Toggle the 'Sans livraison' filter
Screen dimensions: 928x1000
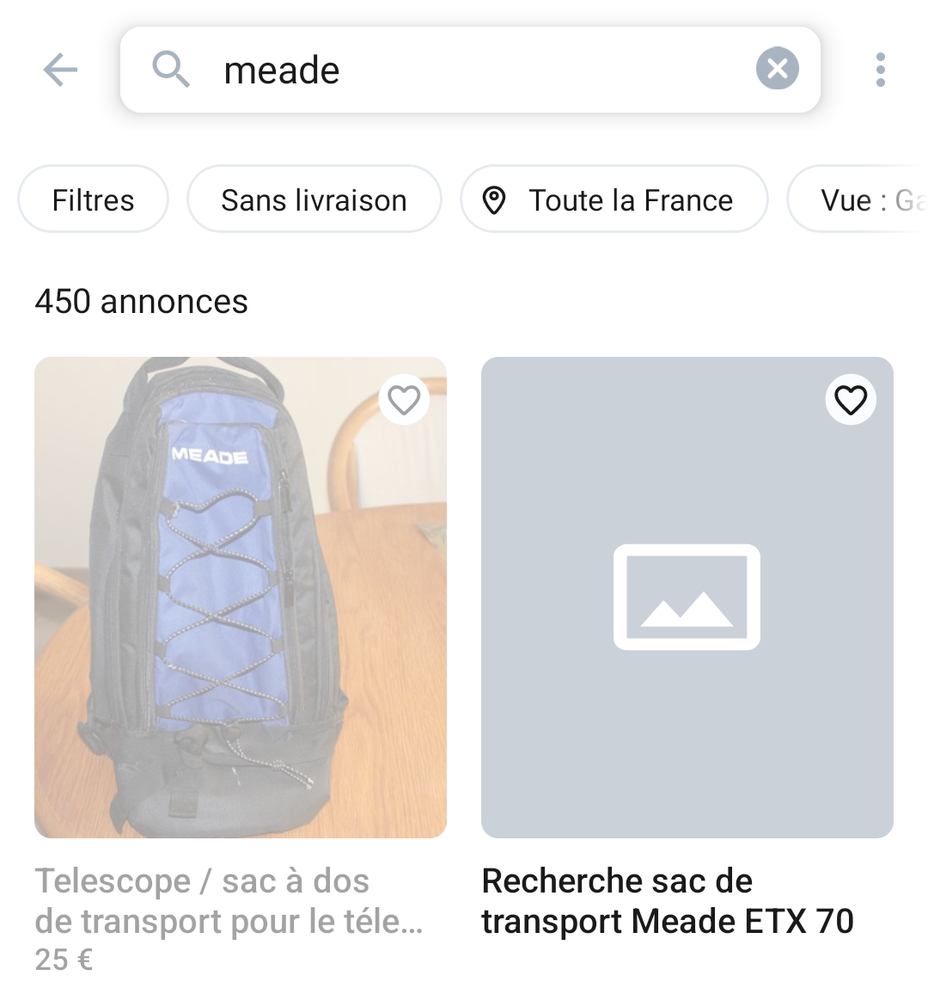314,200
